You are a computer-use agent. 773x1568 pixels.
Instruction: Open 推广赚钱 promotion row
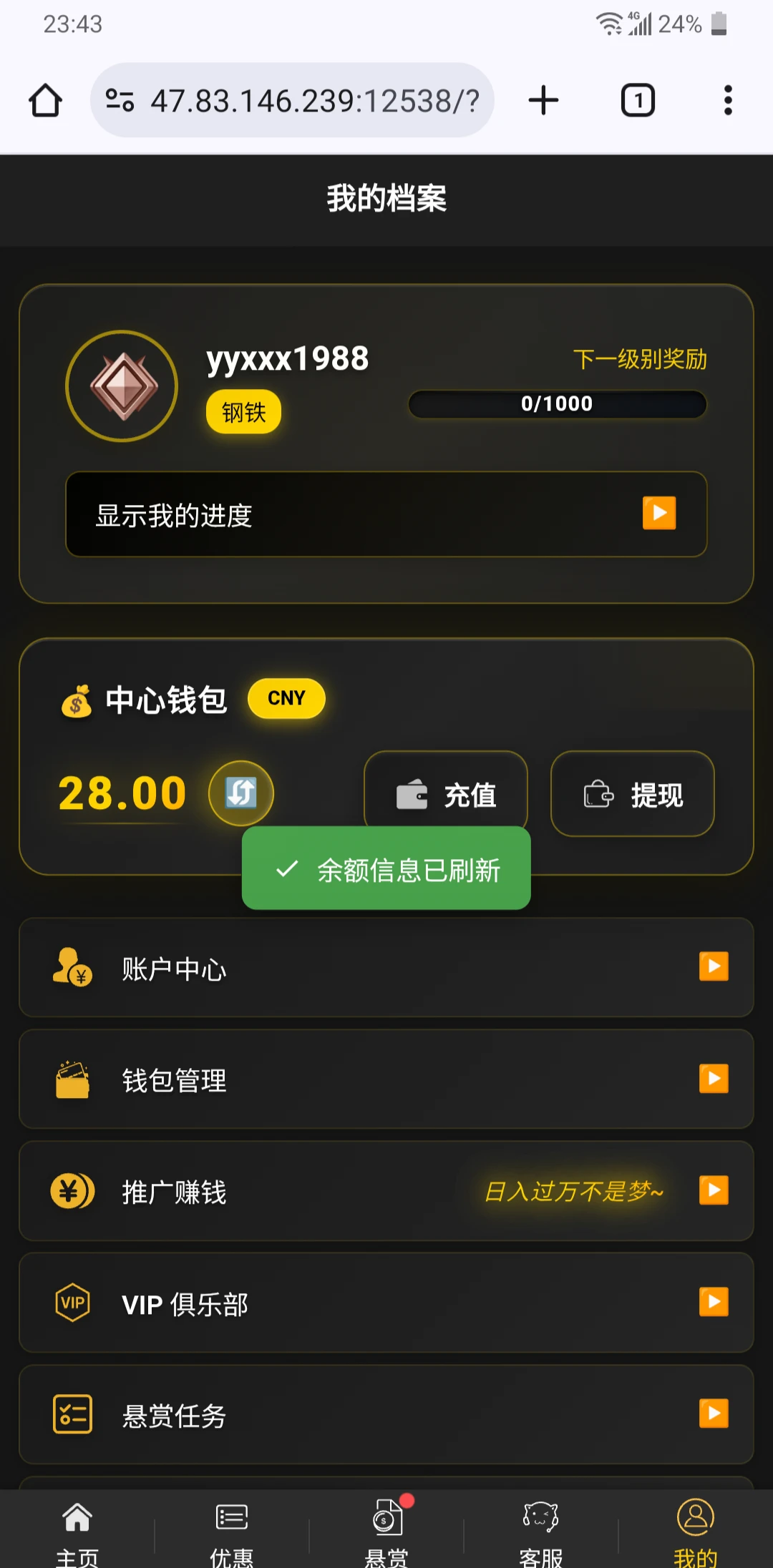coord(386,1191)
